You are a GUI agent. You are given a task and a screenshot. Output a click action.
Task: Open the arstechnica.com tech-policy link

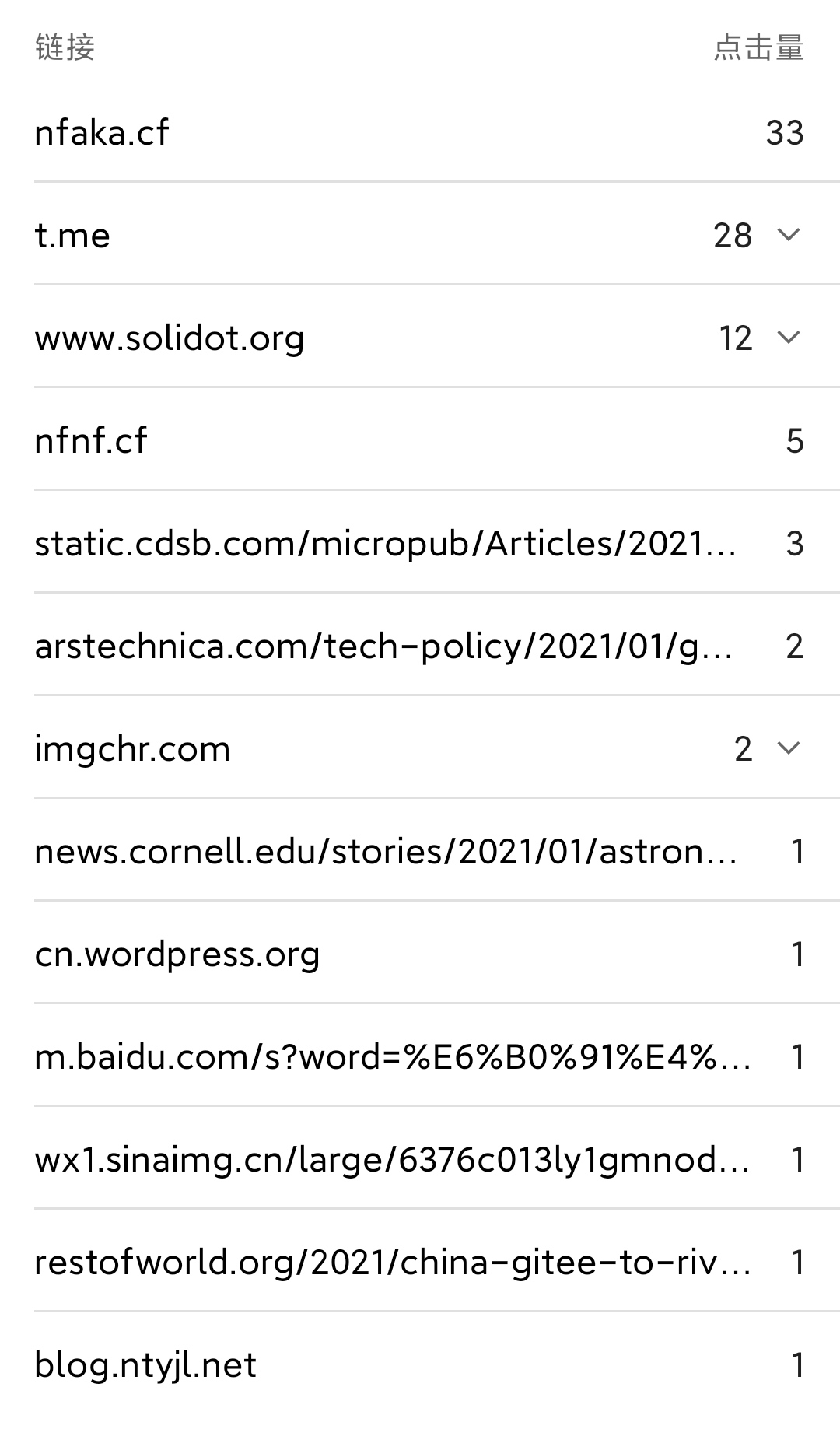[383, 646]
